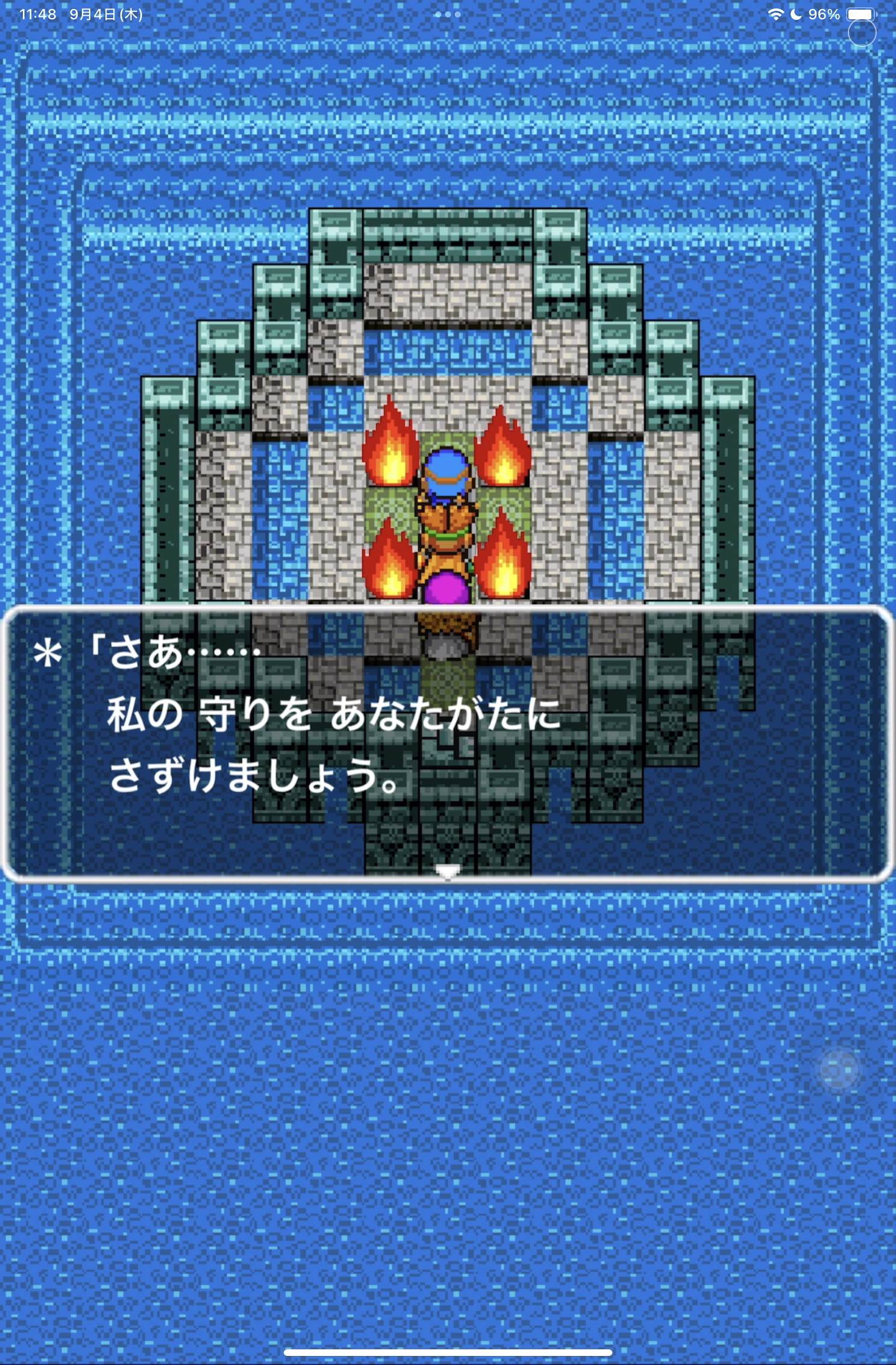896x1365 pixels.
Task: Tap the translucent floating circle button
Action: (838, 1070)
